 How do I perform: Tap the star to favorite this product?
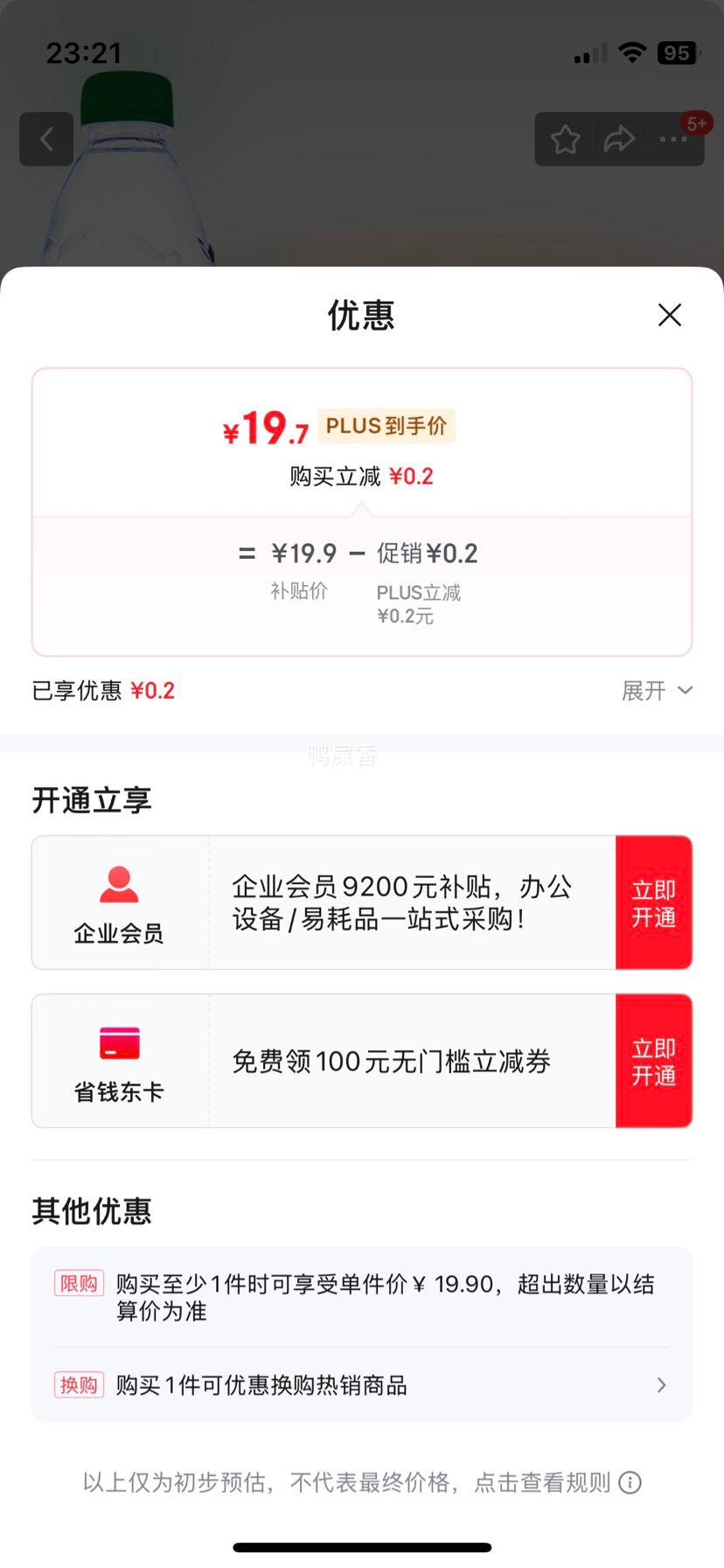(x=565, y=139)
